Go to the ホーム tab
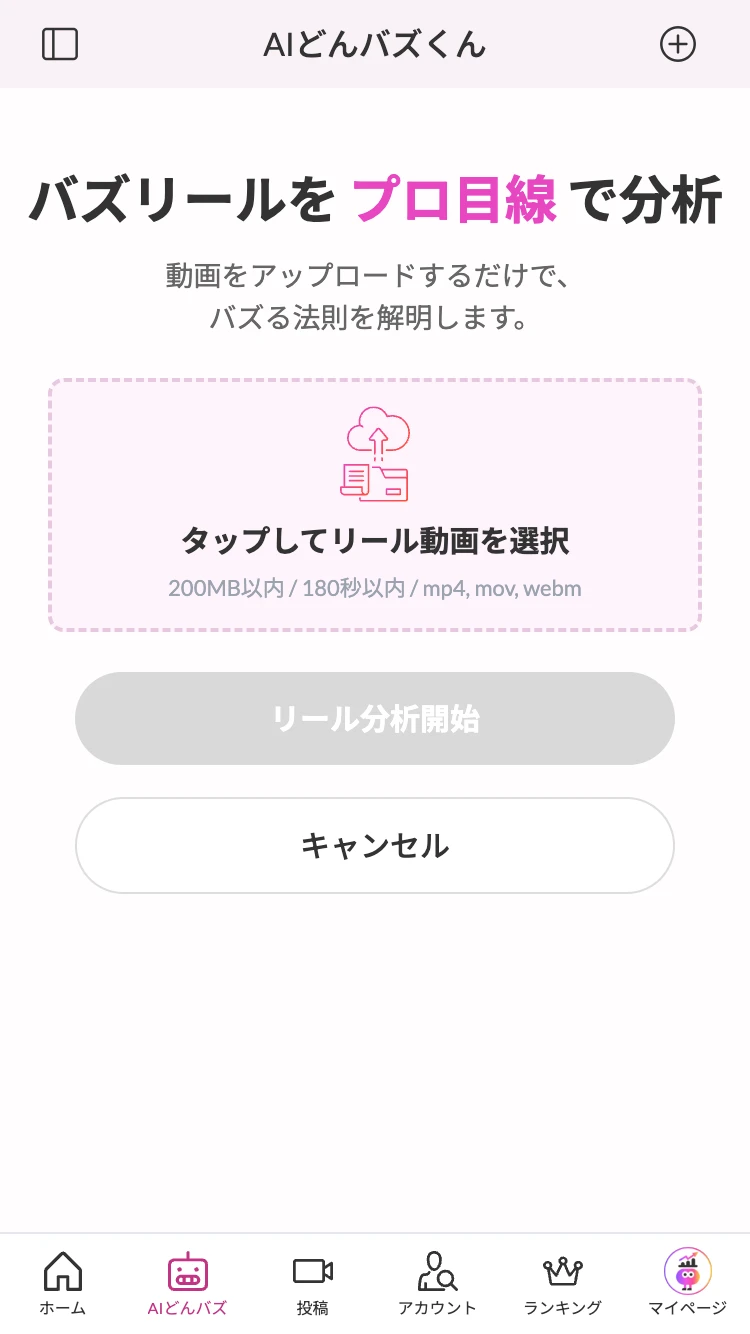 pyautogui.click(x=63, y=1283)
